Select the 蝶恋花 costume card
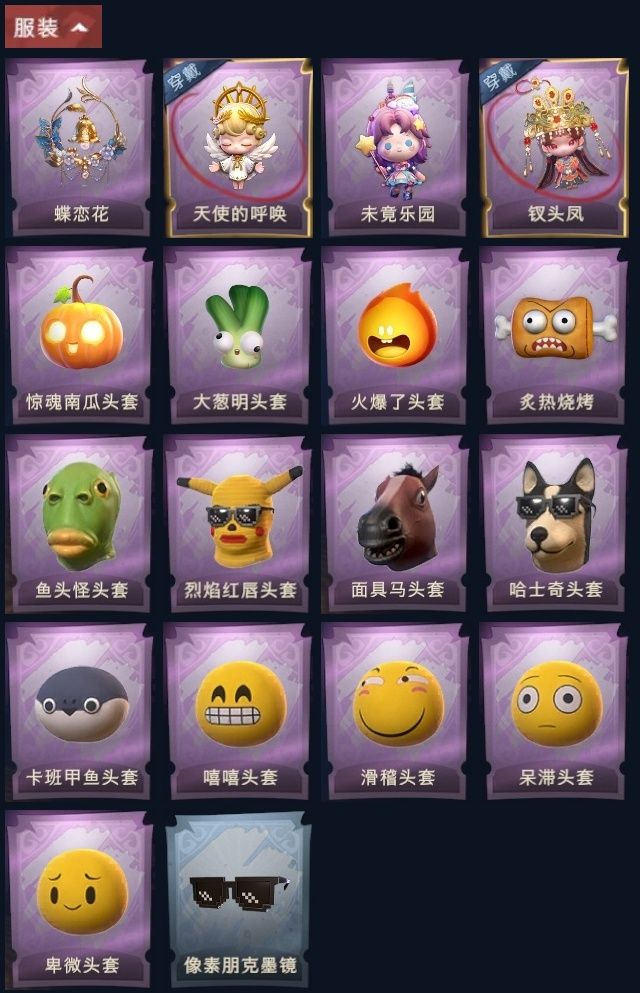 pos(80,147)
